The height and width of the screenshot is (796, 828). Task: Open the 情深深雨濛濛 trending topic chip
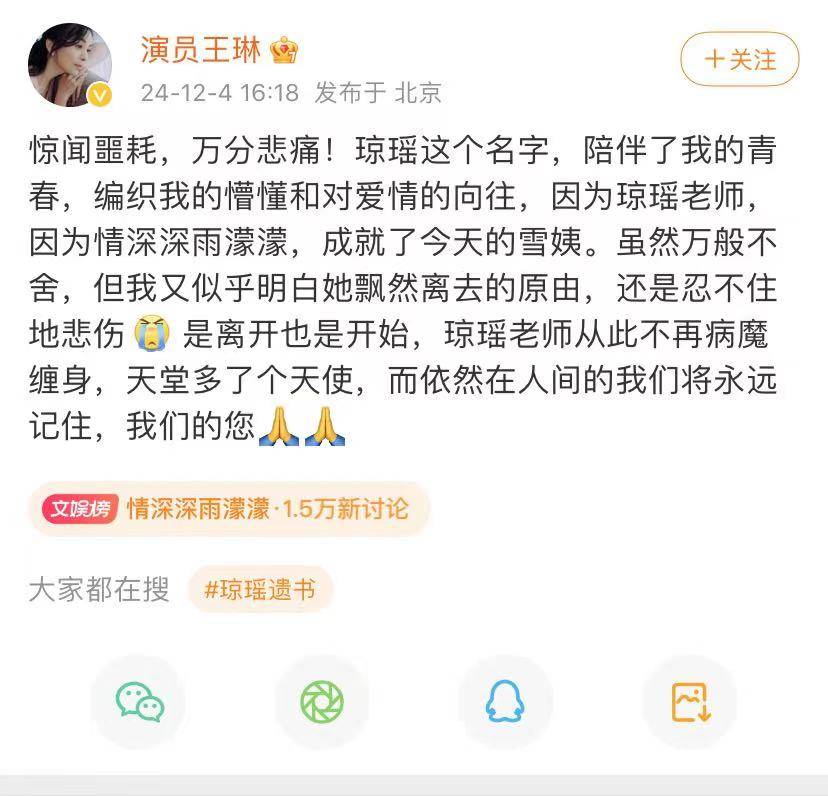[228, 508]
